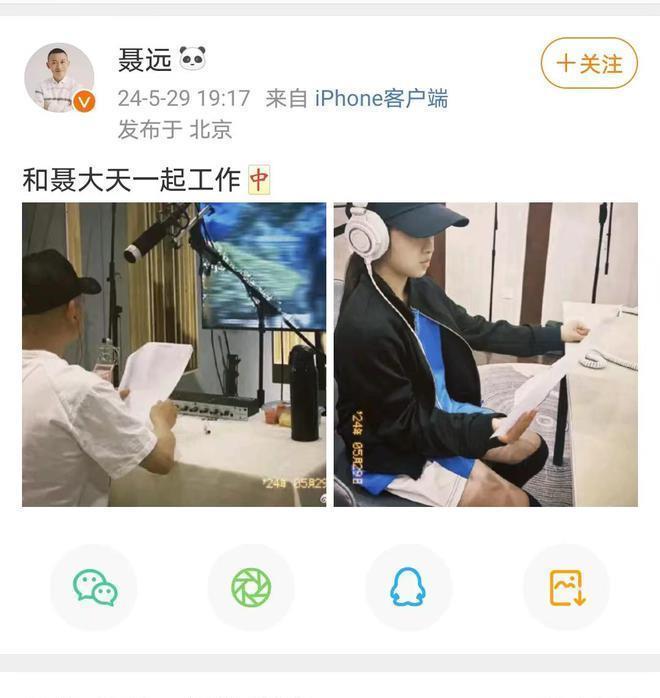View the recording studio microphone photo
This screenshot has height=698, width=660.
[174, 354]
